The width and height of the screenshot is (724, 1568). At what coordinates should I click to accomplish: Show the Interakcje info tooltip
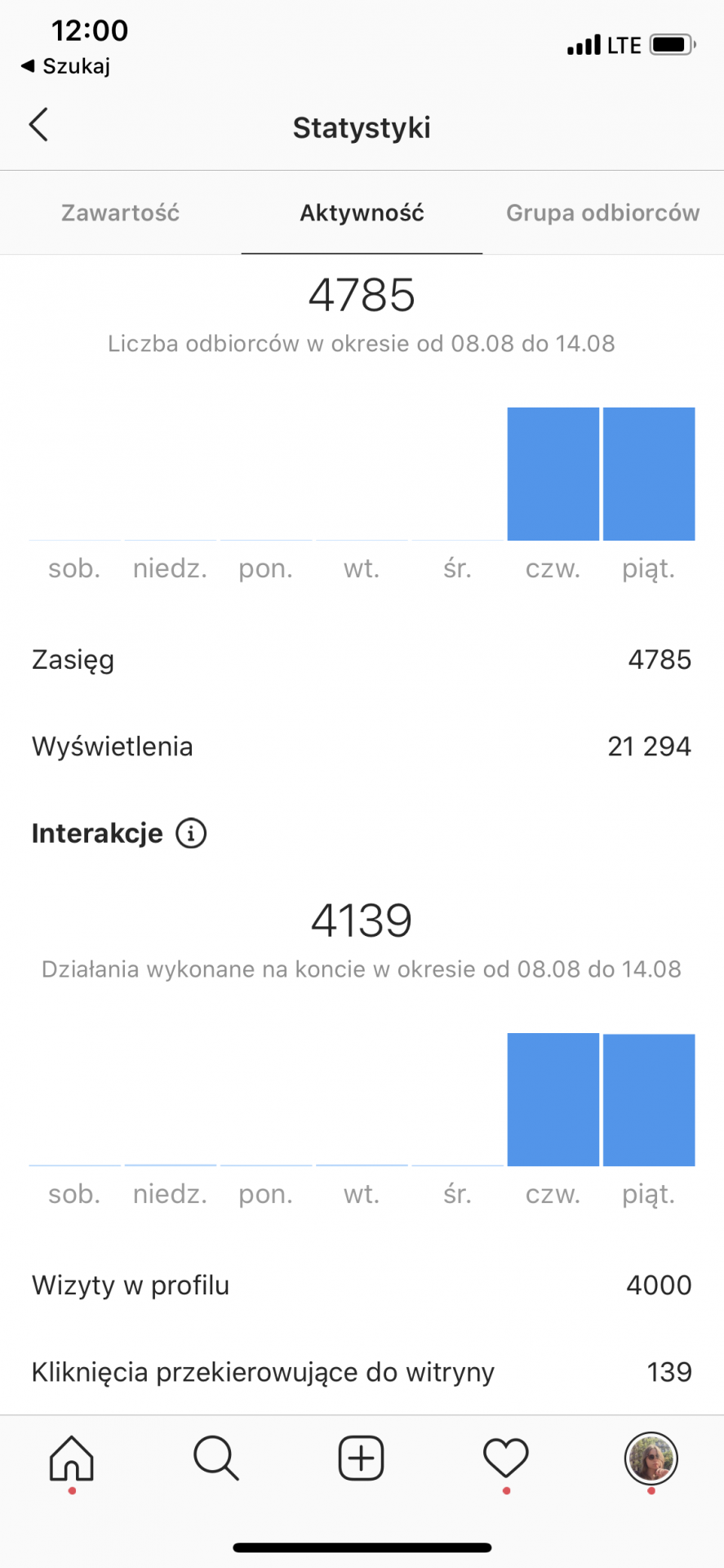191,833
